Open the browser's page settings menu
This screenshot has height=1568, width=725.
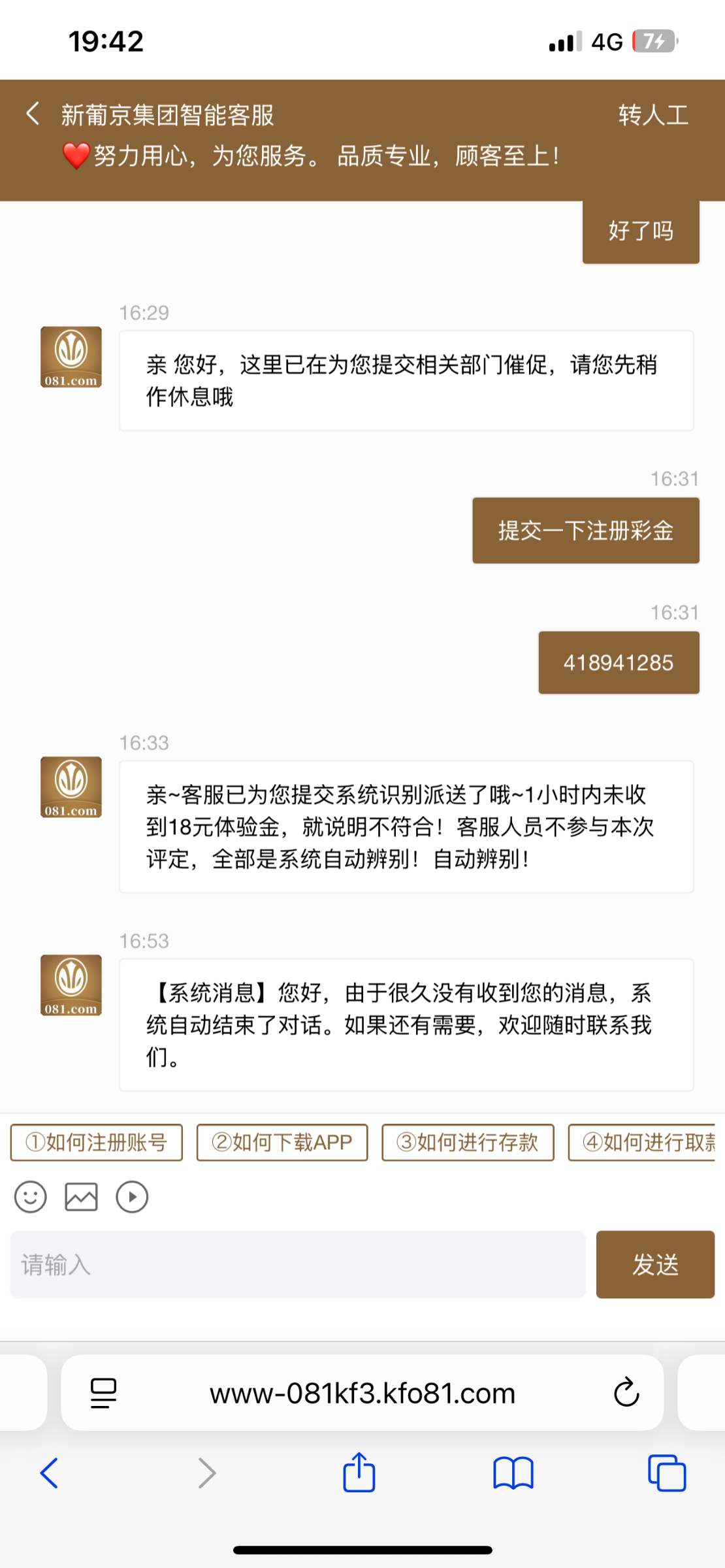(x=103, y=1392)
